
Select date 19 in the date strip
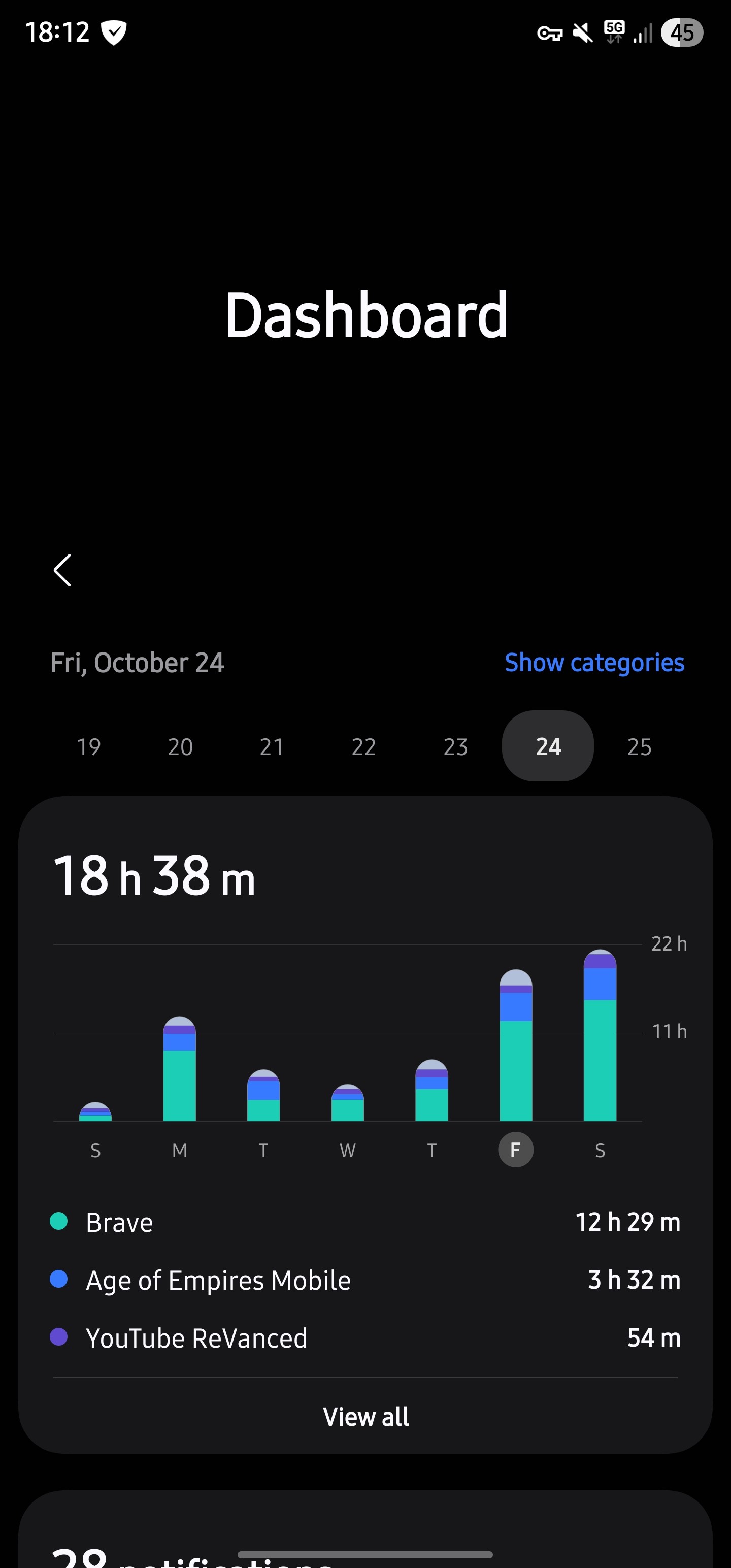click(x=89, y=747)
